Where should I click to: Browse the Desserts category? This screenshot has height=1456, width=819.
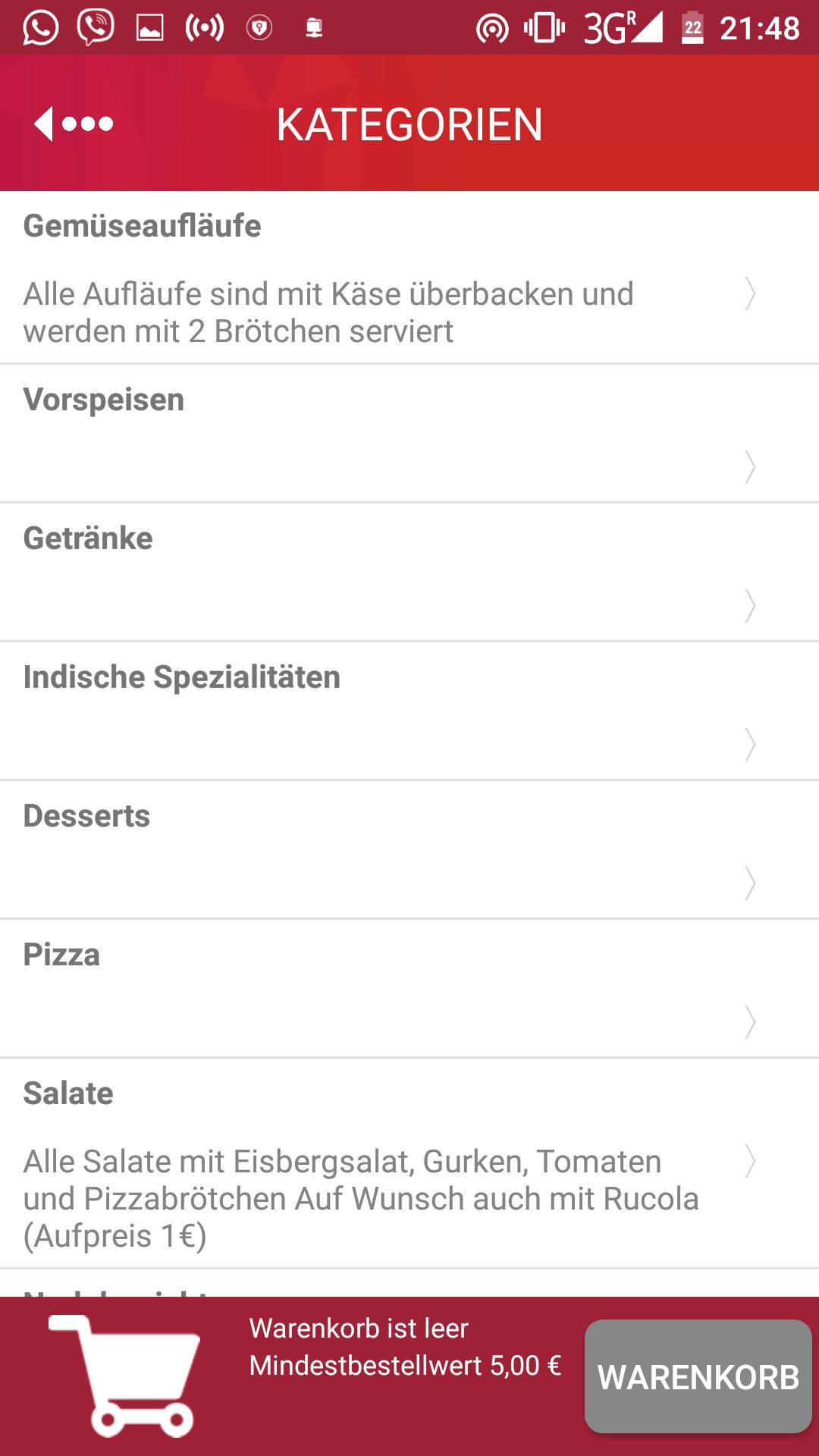point(409,850)
